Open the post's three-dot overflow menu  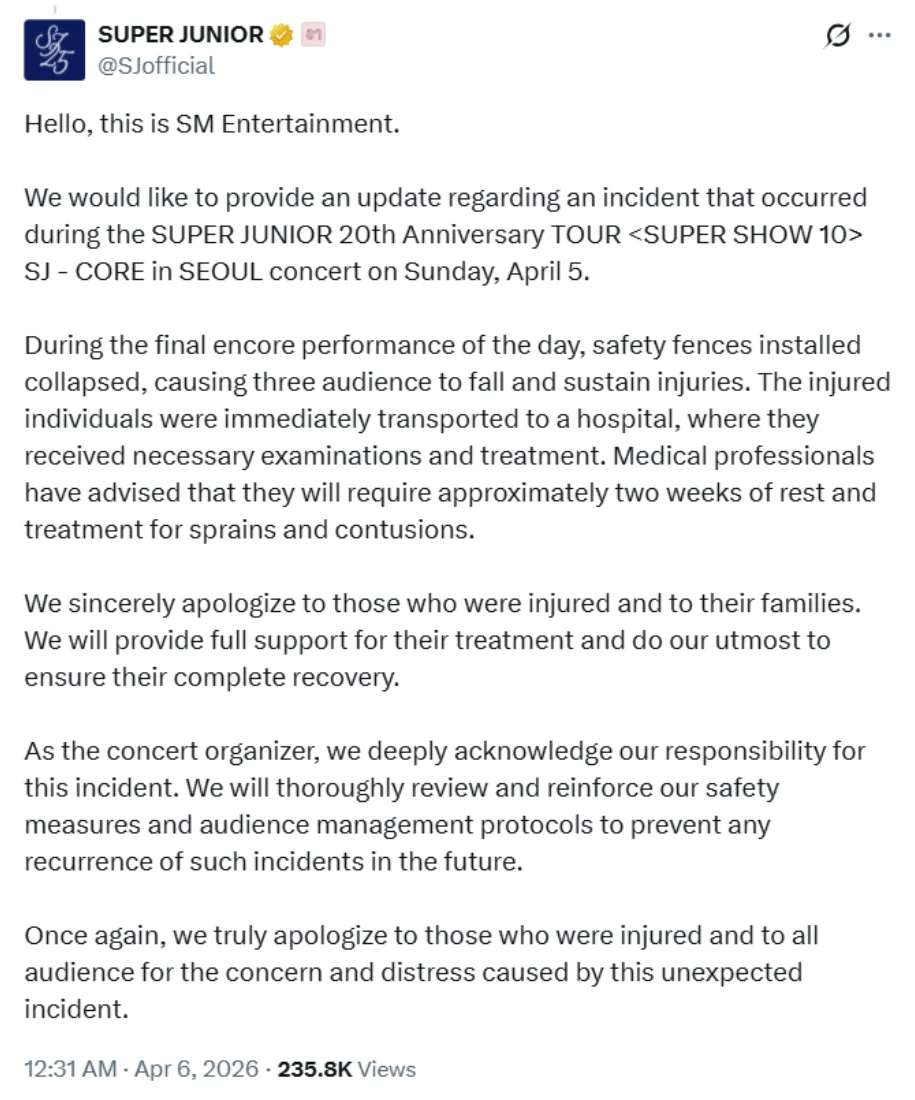(879, 35)
